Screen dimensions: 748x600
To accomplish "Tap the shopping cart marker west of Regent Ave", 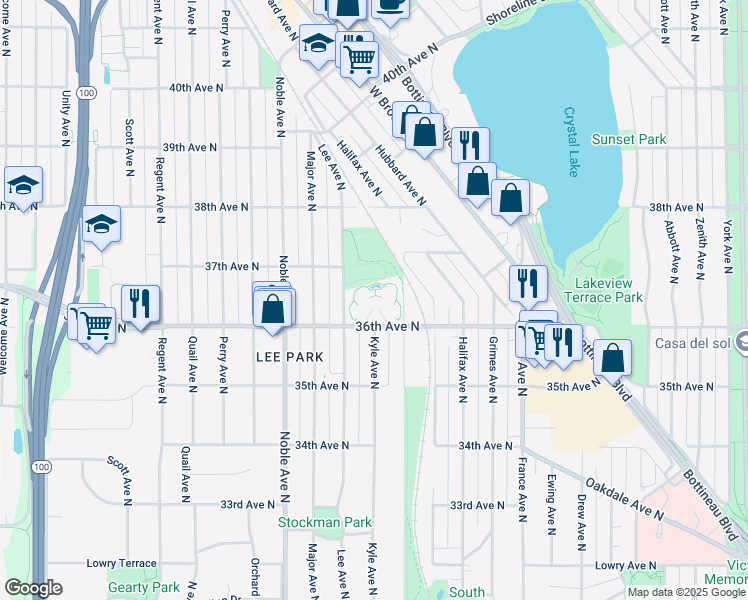I will click(x=96, y=327).
